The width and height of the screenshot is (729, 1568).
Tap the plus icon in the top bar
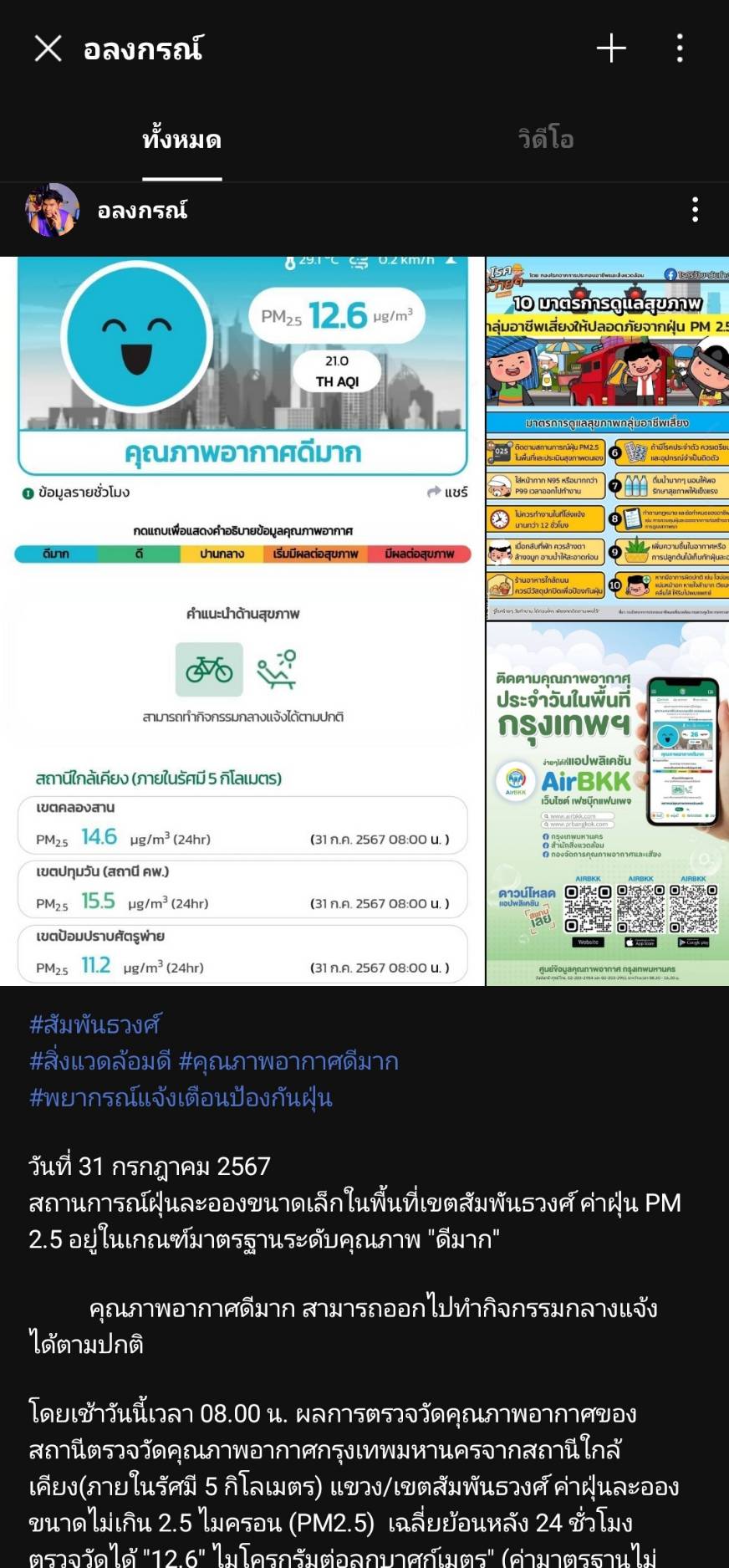click(611, 49)
